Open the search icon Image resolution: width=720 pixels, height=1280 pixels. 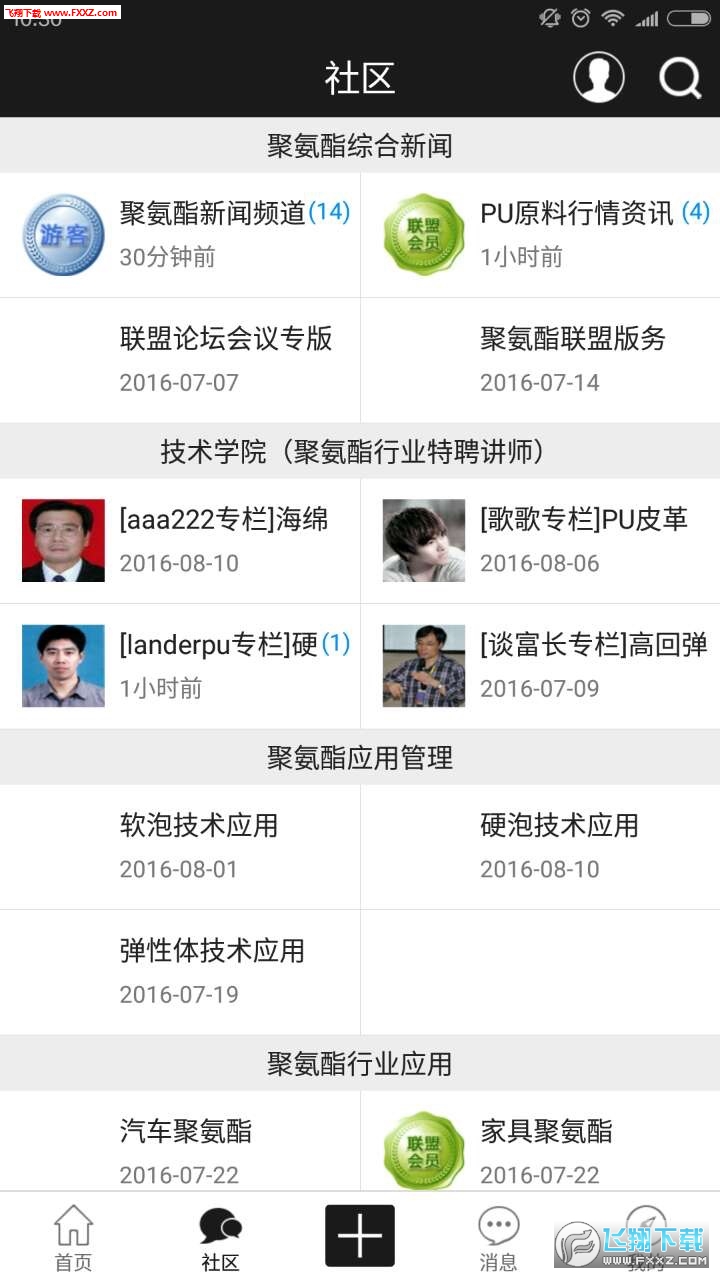(x=680, y=77)
